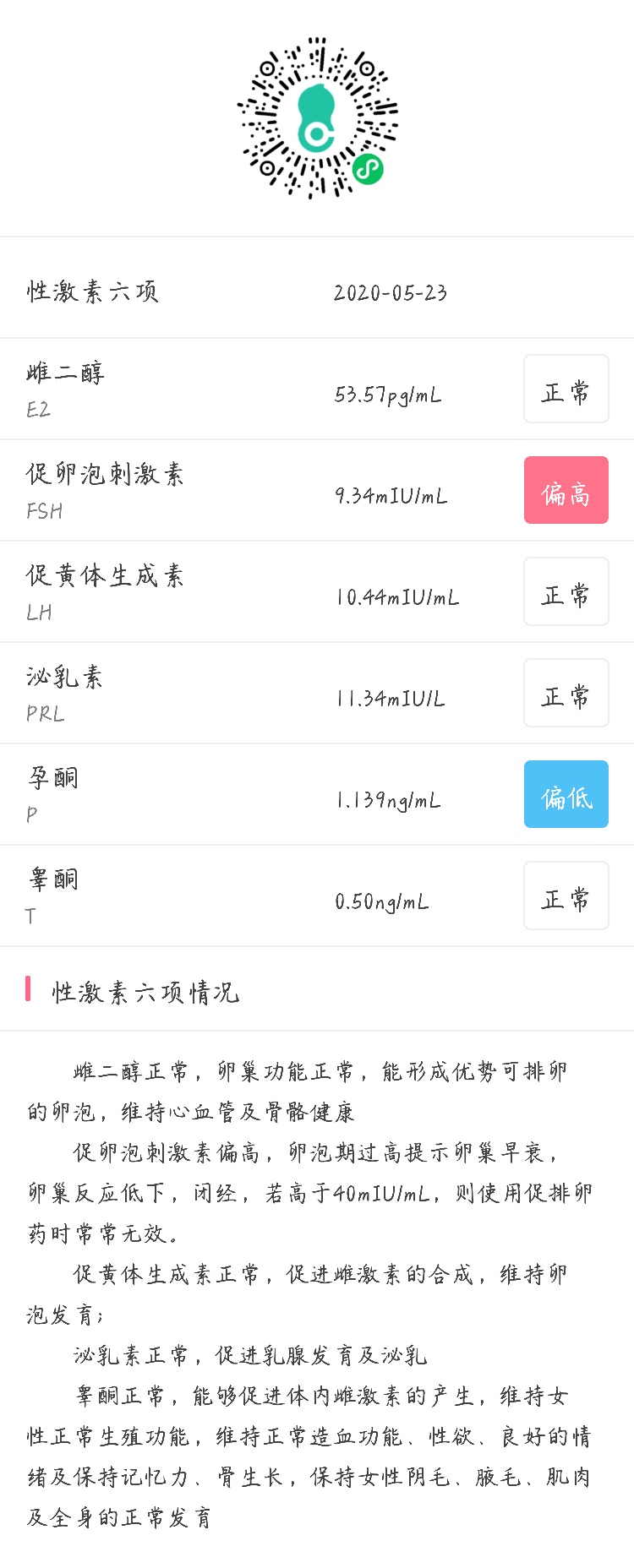Select the testosterone value 0.50ng/mL
This screenshot has width=634, height=1568.
[382, 901]
